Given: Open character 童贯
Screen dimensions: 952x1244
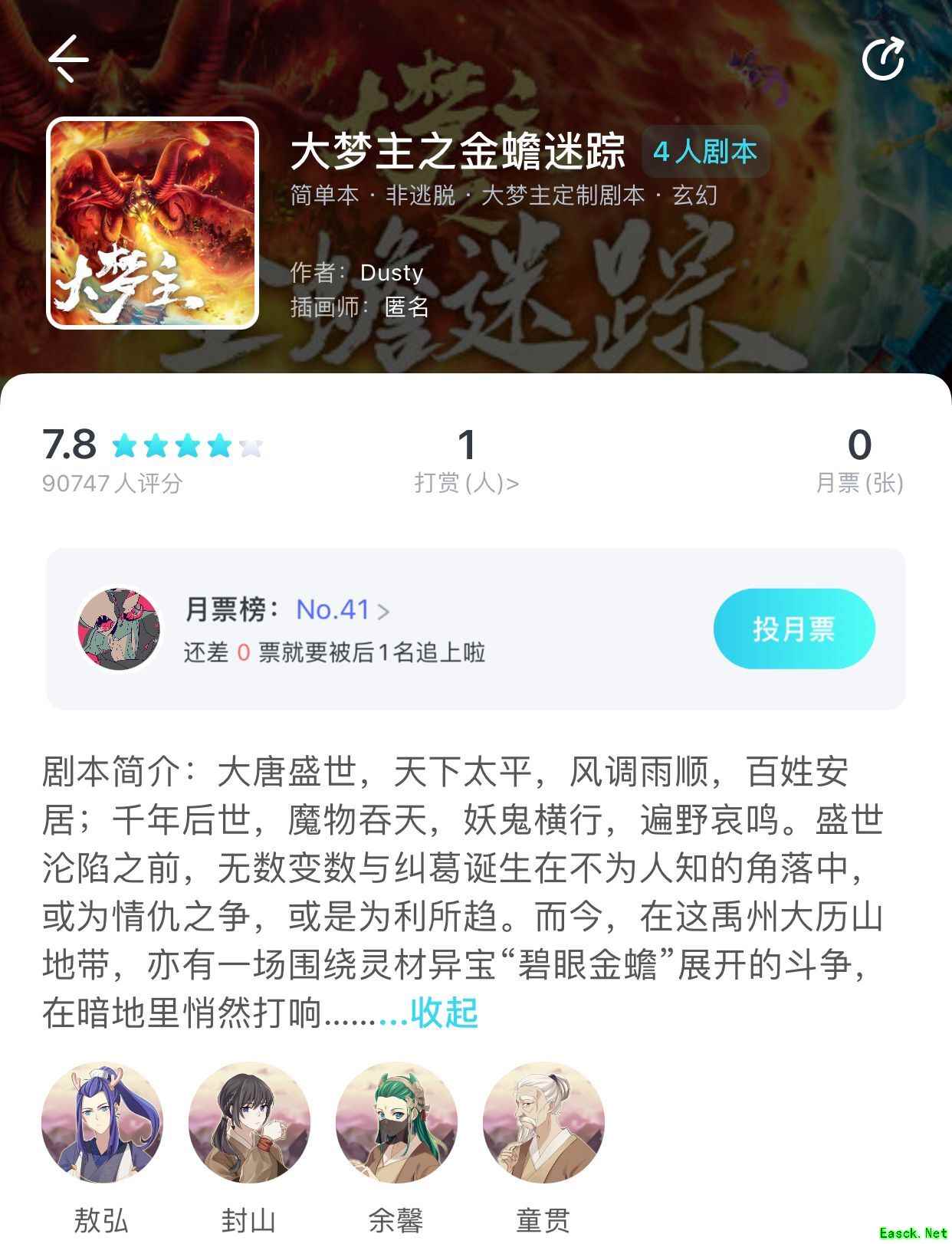Looking at the screenshot, I should tap(543, 1124).
